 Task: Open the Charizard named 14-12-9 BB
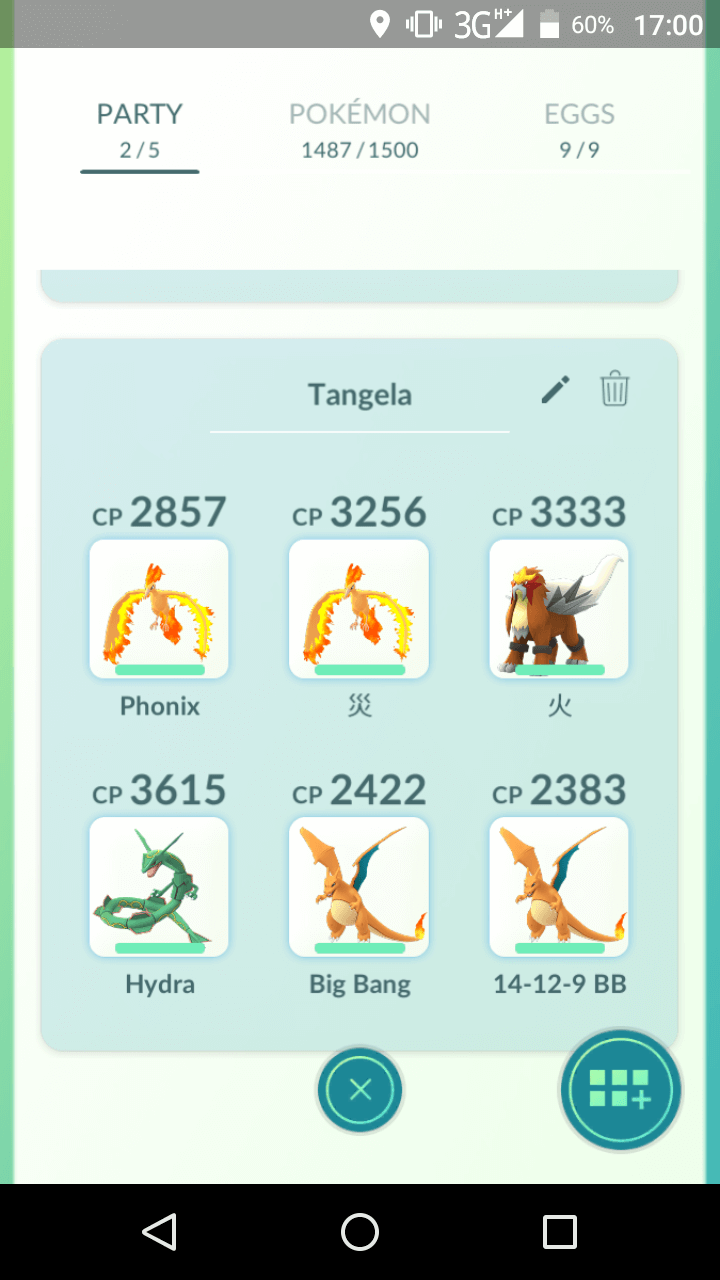pyautogui.click(x=559, y=887)
